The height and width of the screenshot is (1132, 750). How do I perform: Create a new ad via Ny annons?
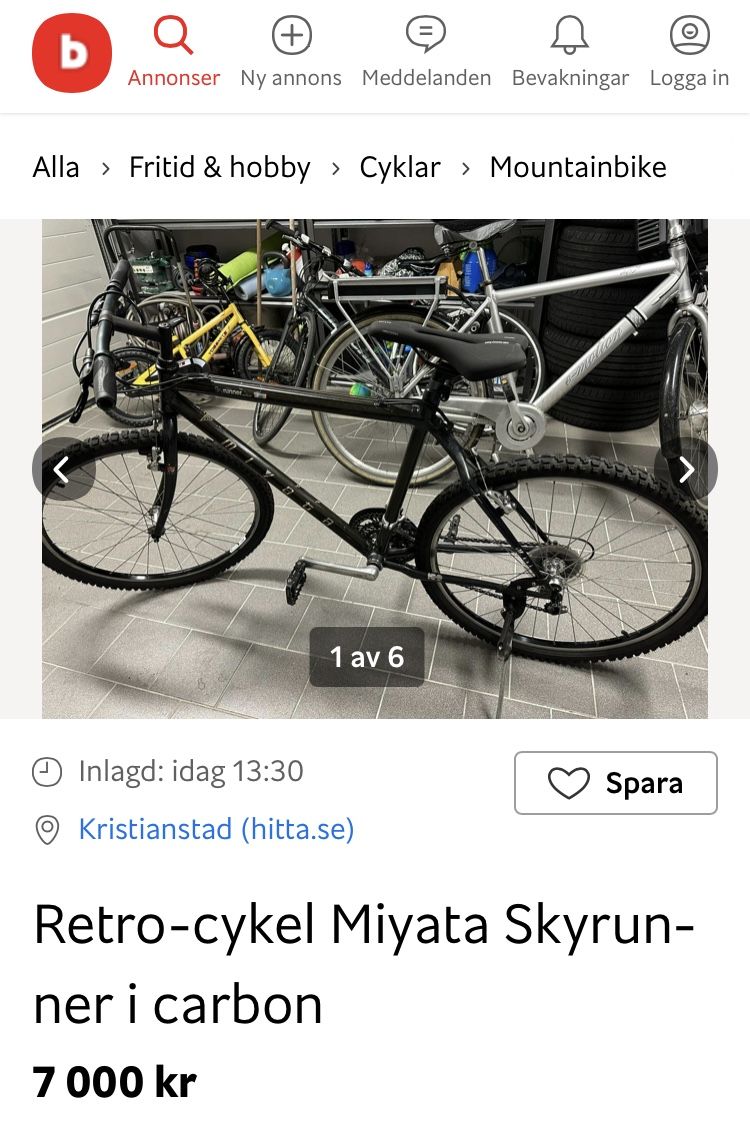pyautogui.click(x=291, y=53)
